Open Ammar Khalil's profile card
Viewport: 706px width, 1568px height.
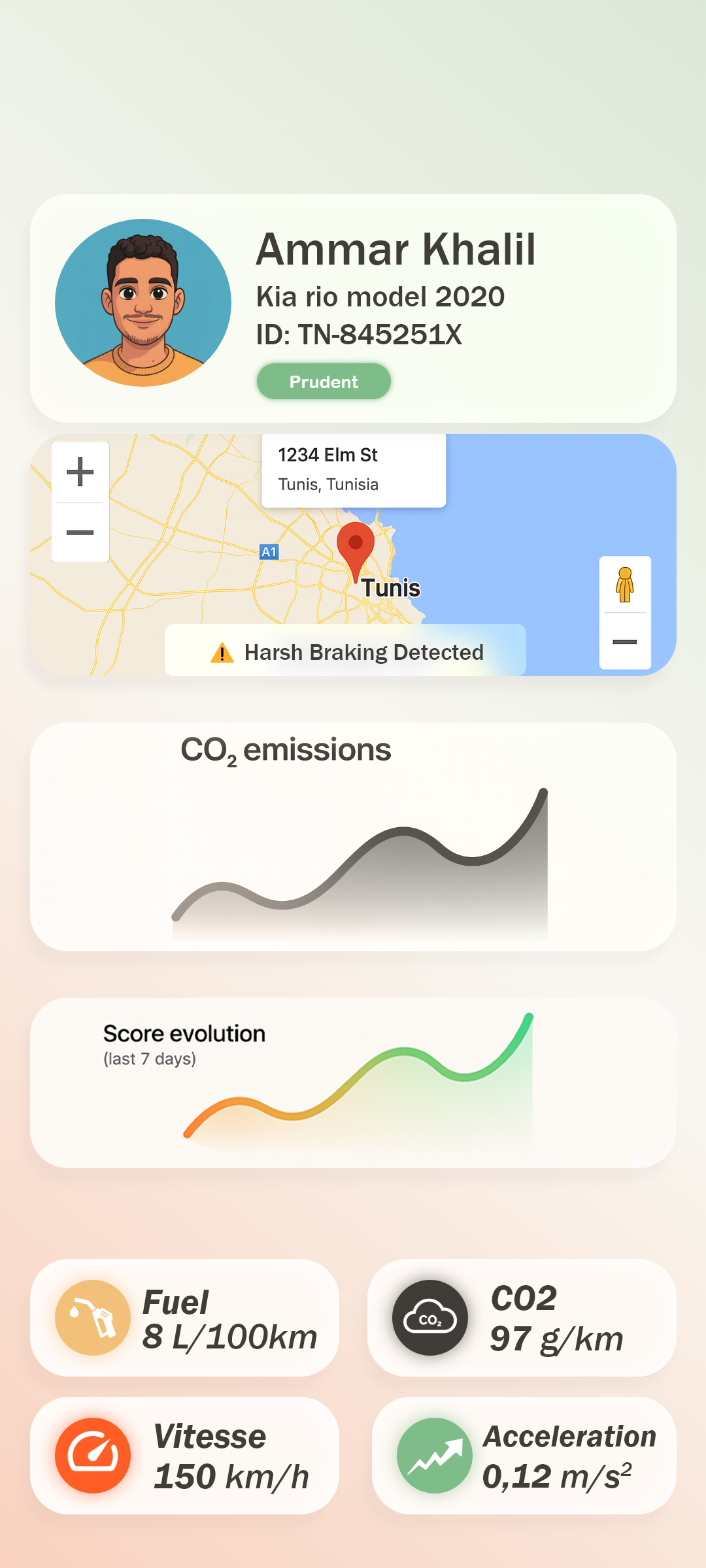click(353, 308)
